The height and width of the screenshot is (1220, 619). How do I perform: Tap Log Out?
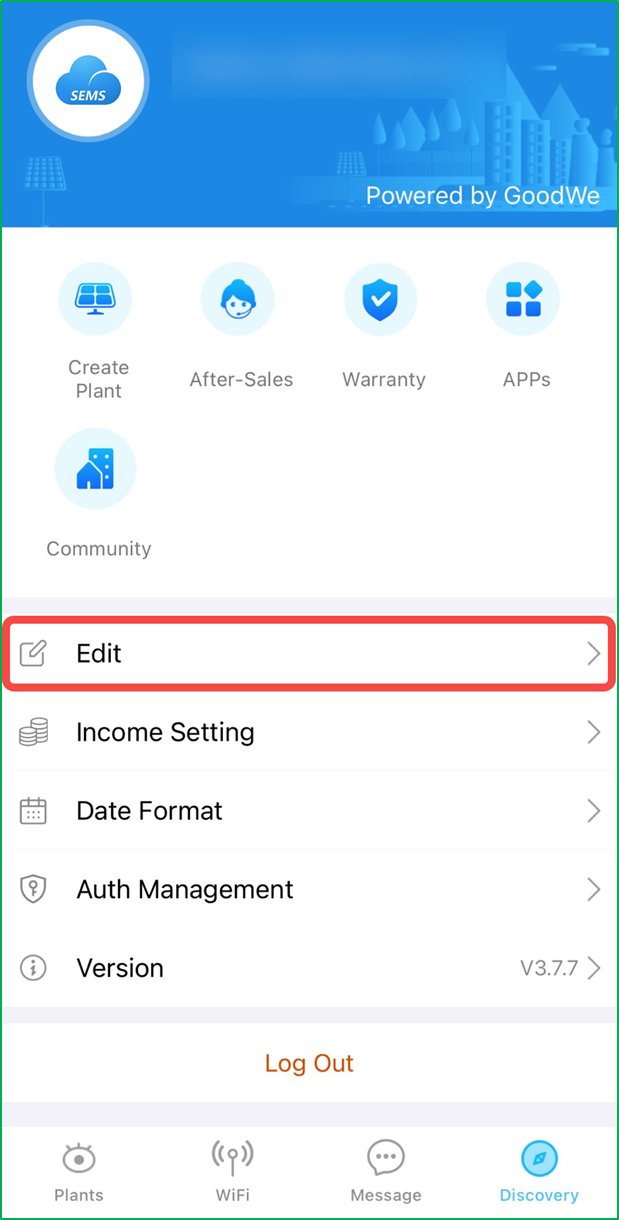click(x=309, y=1063)
